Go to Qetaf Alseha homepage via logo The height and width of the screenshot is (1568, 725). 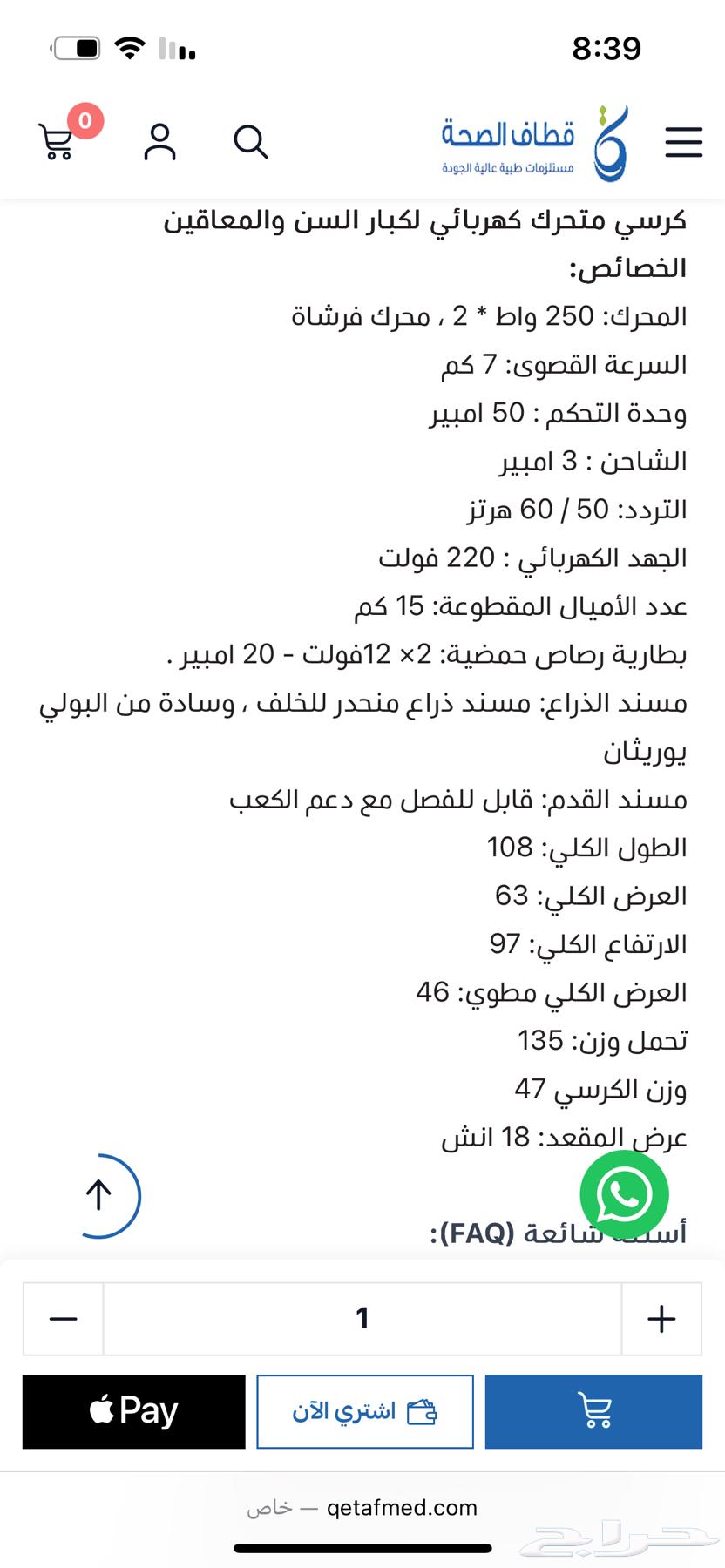tap(533, 144)
